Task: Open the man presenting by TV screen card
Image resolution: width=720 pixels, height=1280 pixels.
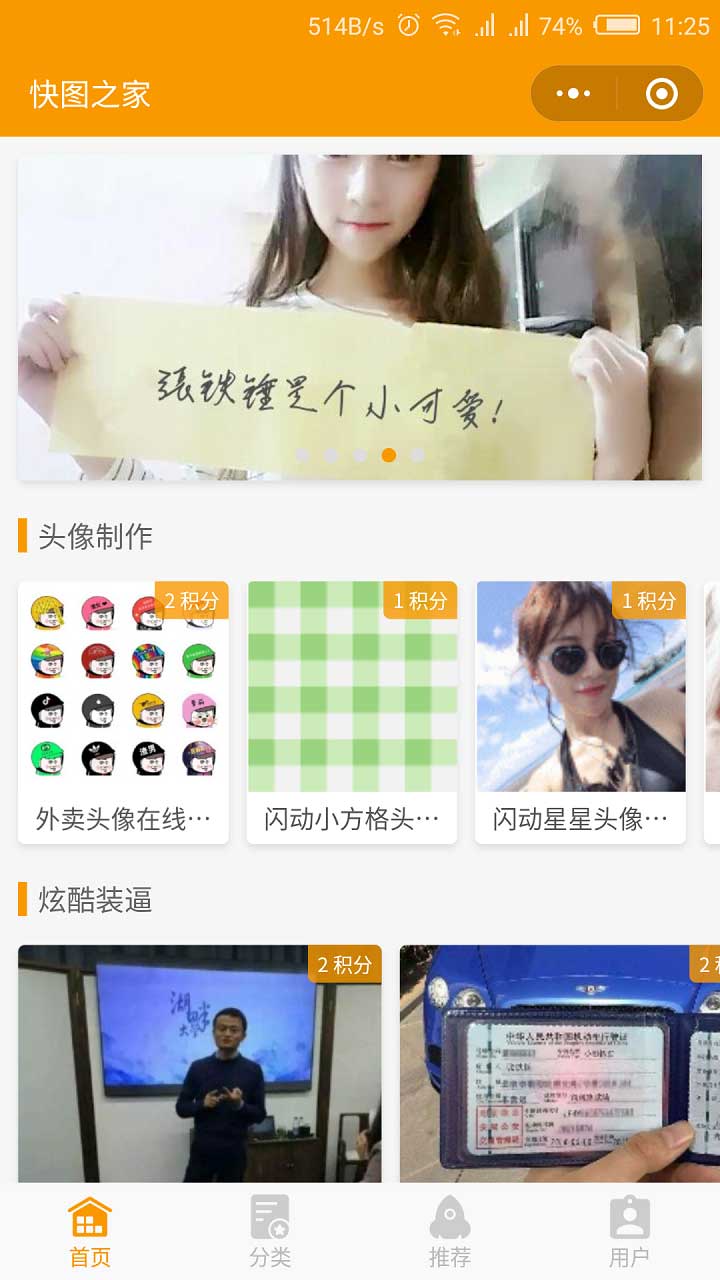Action: point(200,1064)
